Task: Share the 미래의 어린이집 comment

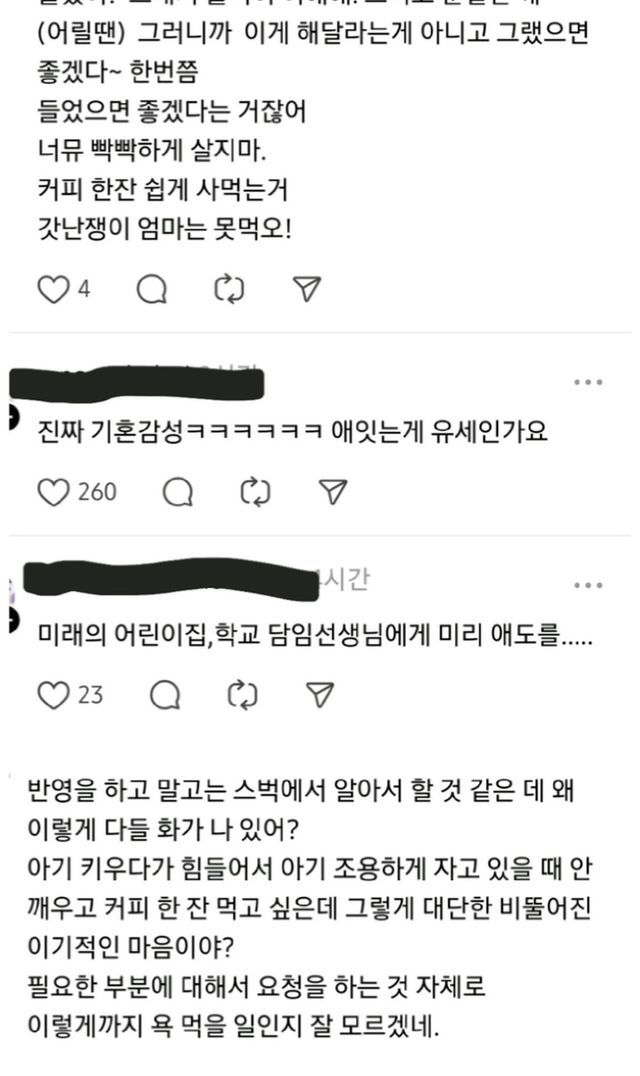Action: point(319,694)
